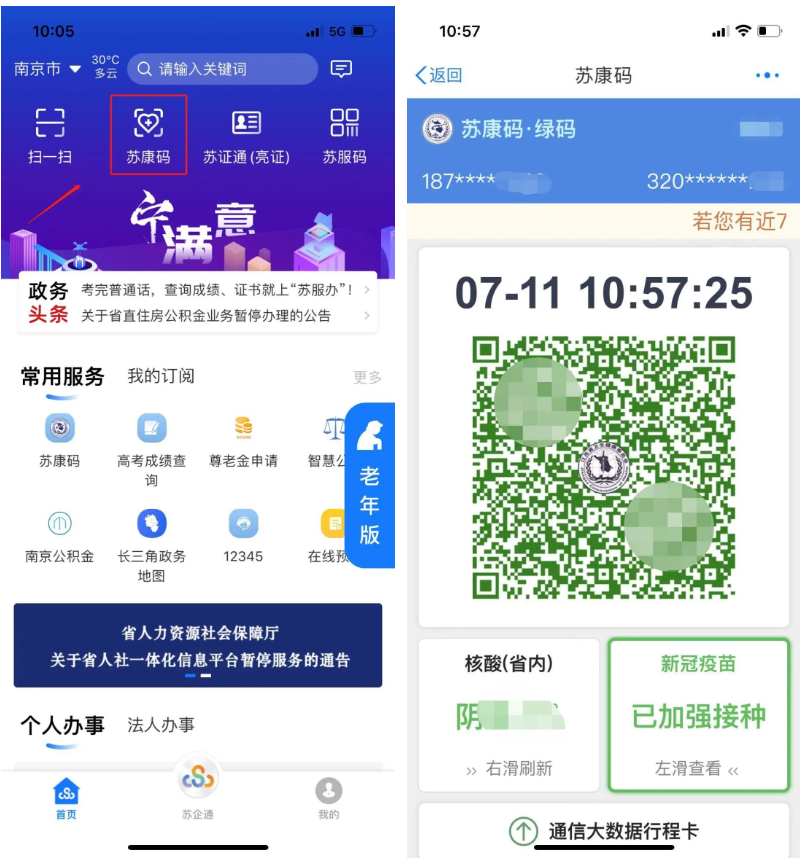Open 苏服码 shortcut
Screen dimensions: 800x867
pyautogui.click(x=344, y=135)
